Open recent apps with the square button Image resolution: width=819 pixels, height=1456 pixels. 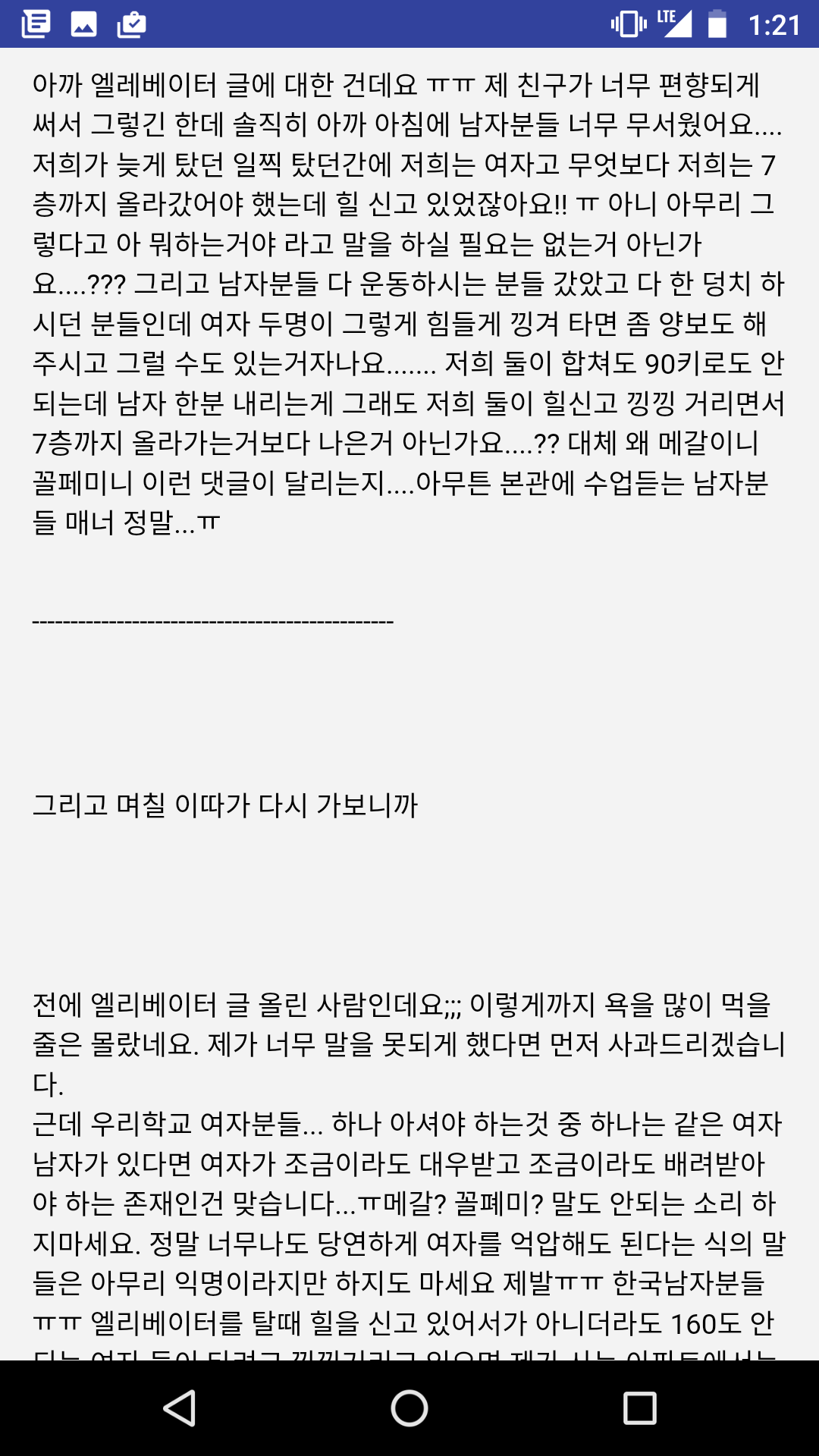pos(639,1408)
